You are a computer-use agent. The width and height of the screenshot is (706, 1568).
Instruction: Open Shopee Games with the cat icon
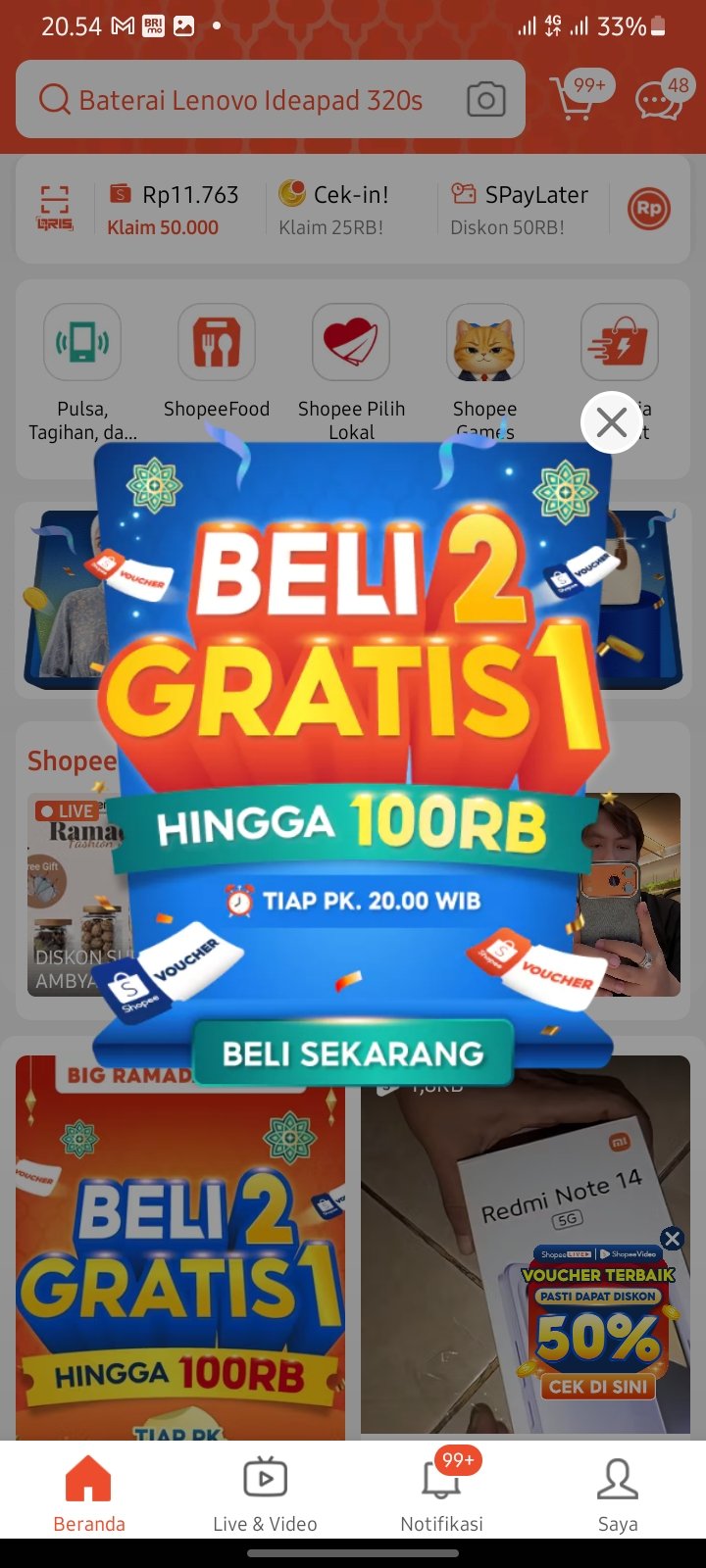tap(484, 343)
